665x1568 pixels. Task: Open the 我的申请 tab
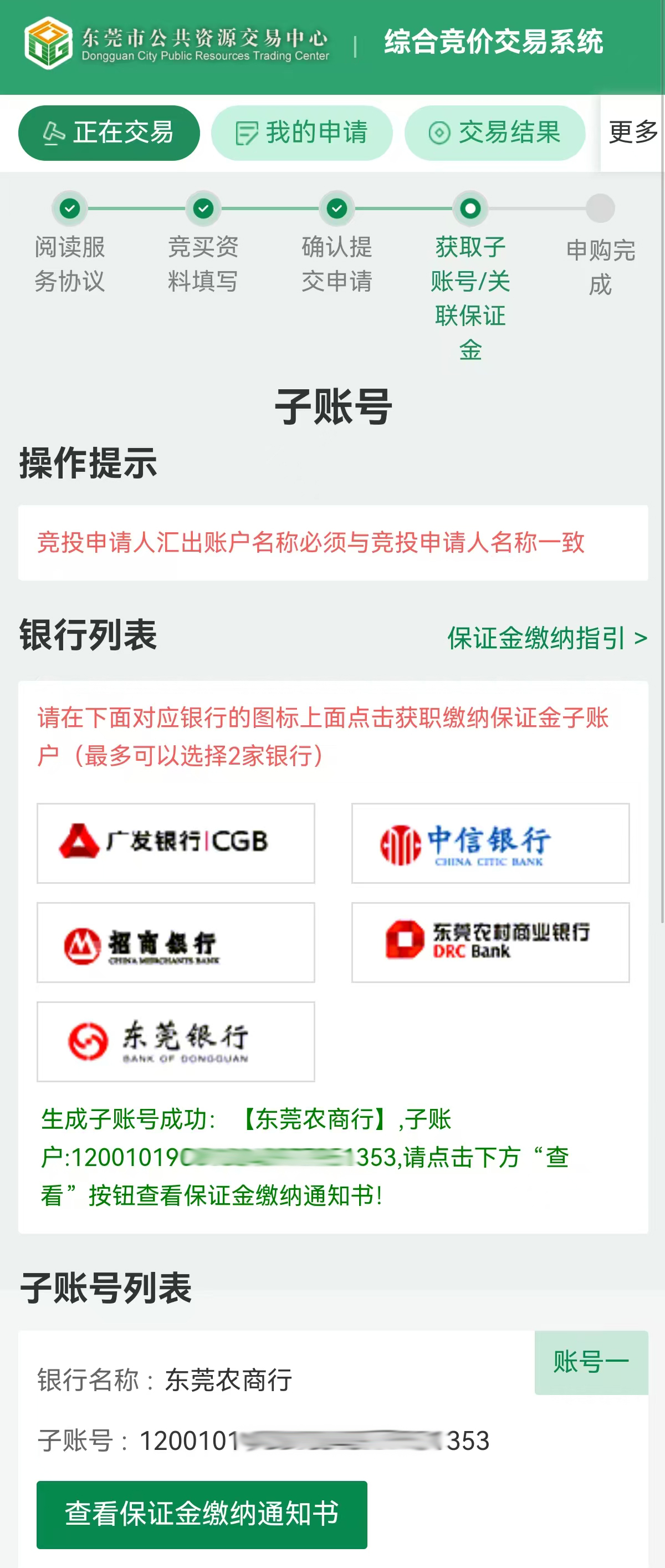point(301,133)
